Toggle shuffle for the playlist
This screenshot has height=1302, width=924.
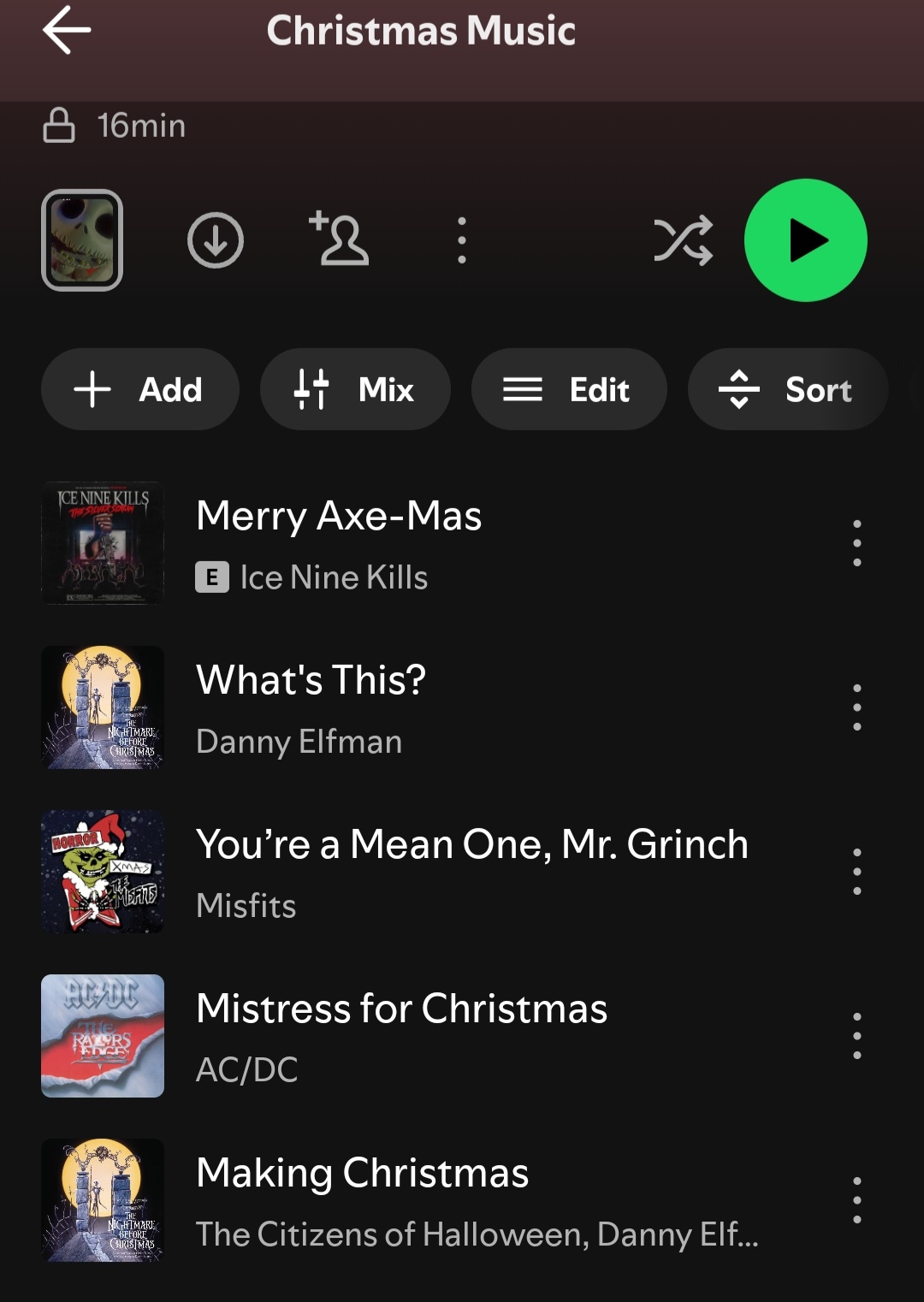pyautogui.click(x=683, y=240)
